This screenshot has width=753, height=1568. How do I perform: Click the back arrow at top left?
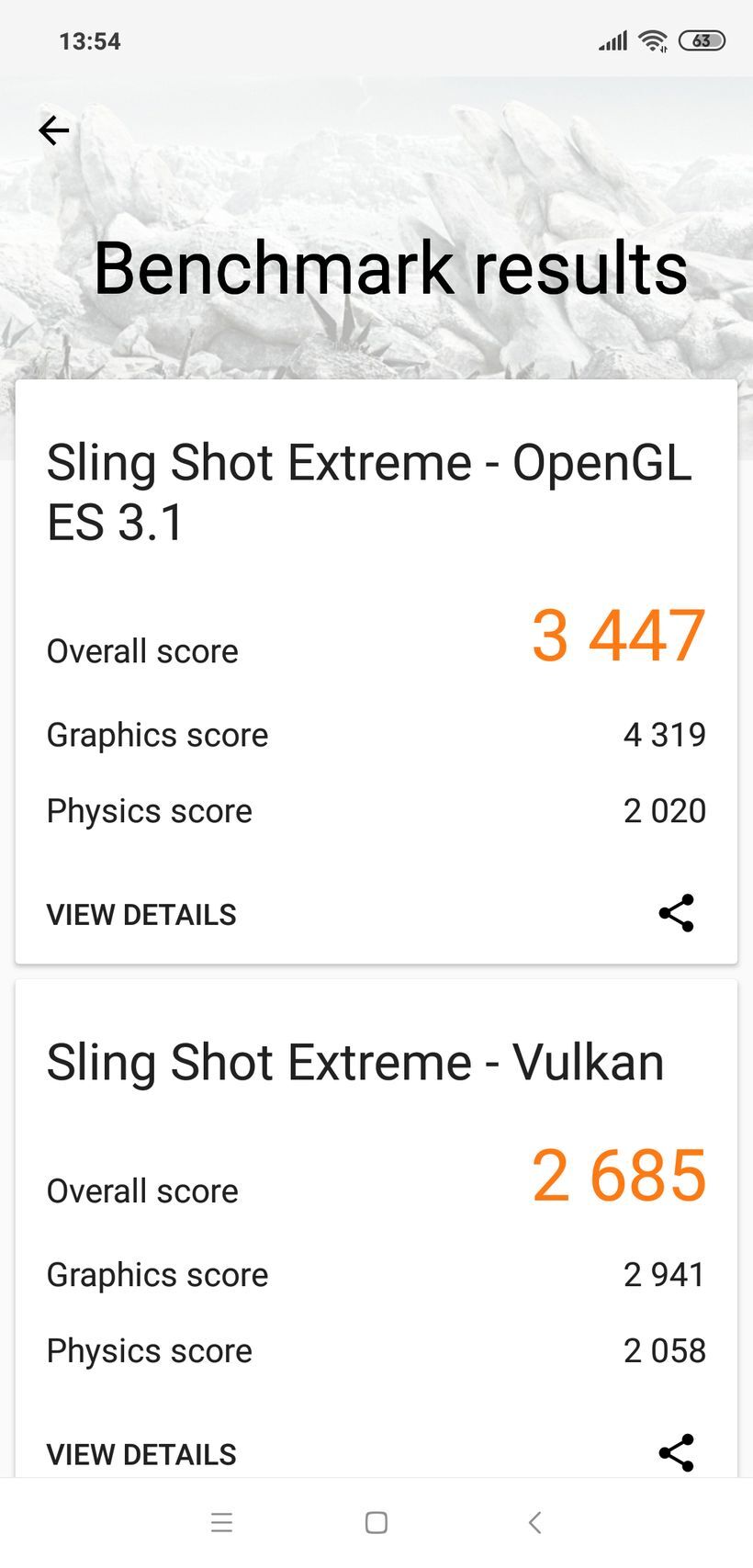52,130
